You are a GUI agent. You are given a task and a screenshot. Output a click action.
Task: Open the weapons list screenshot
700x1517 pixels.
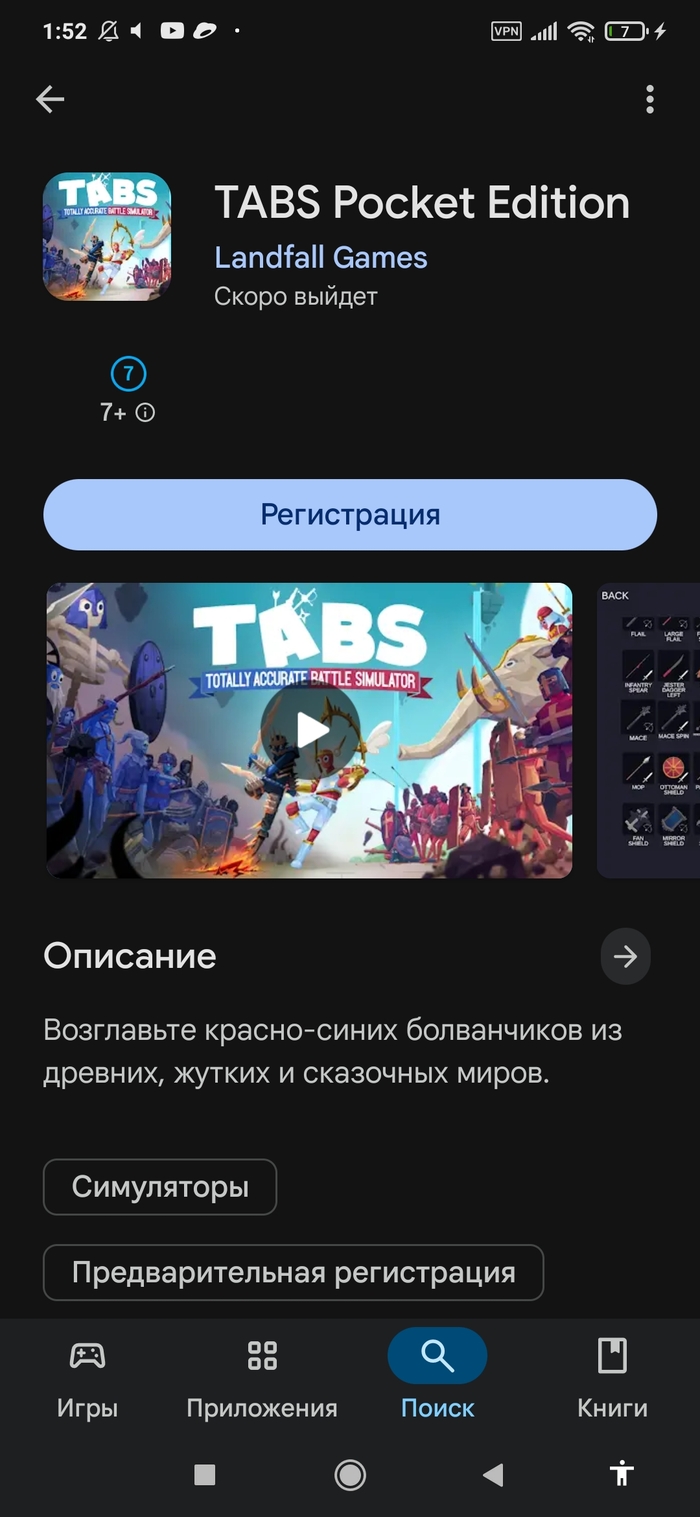coord(650,731)
